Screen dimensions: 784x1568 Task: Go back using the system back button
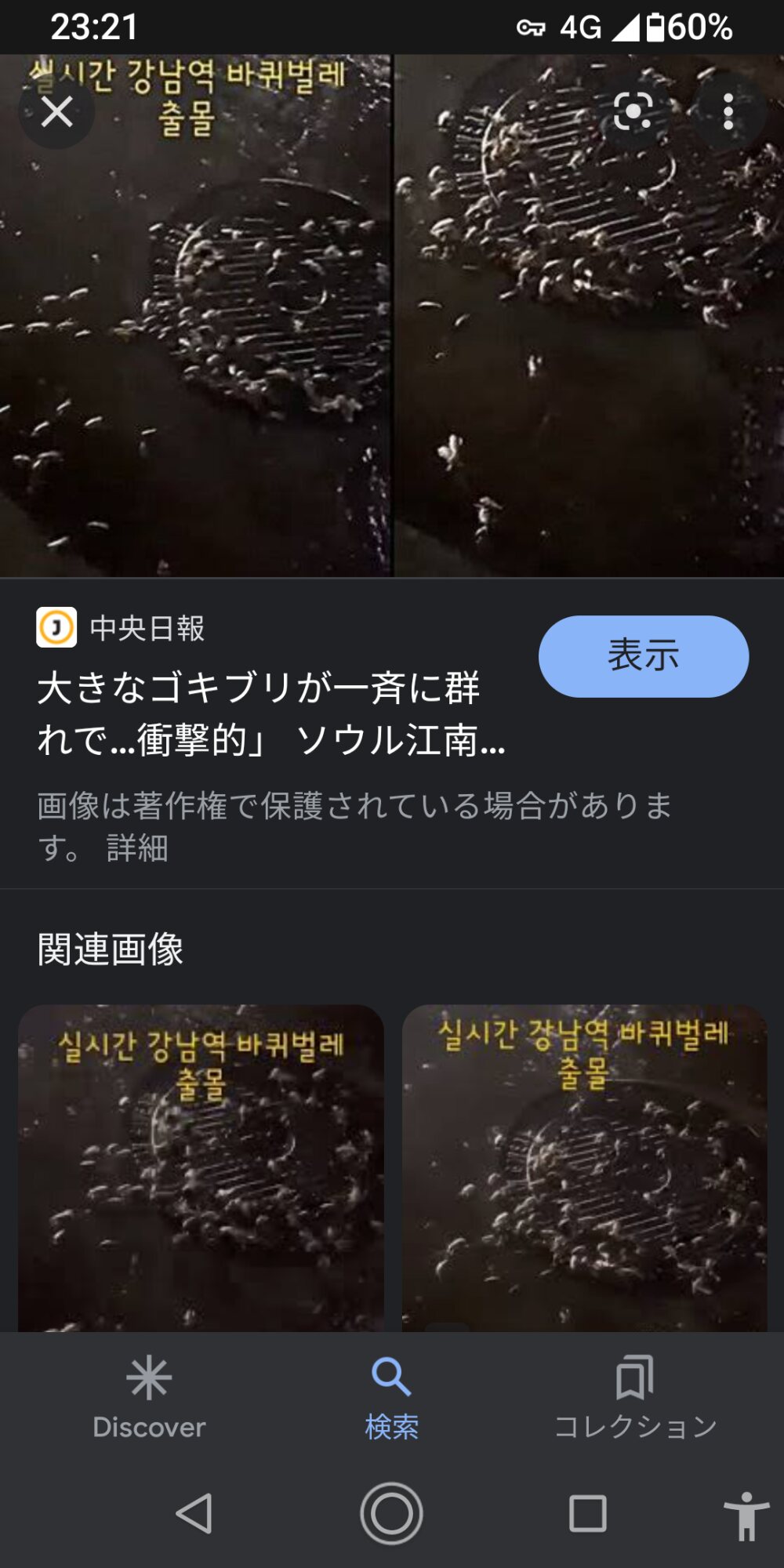tap(194, 1513)
